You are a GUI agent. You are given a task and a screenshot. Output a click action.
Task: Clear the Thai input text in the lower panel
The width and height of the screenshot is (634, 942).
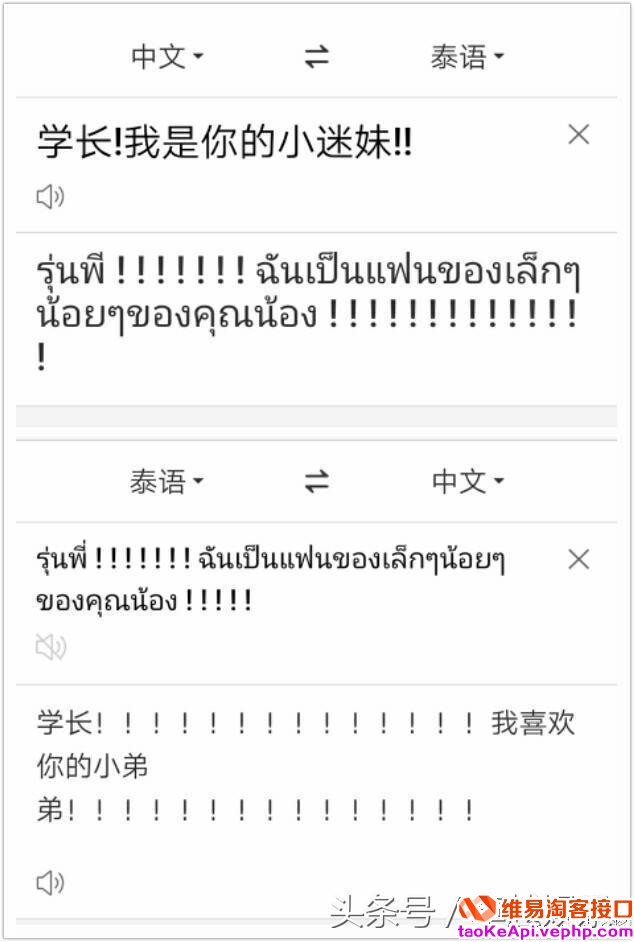(x=578, y=559)
